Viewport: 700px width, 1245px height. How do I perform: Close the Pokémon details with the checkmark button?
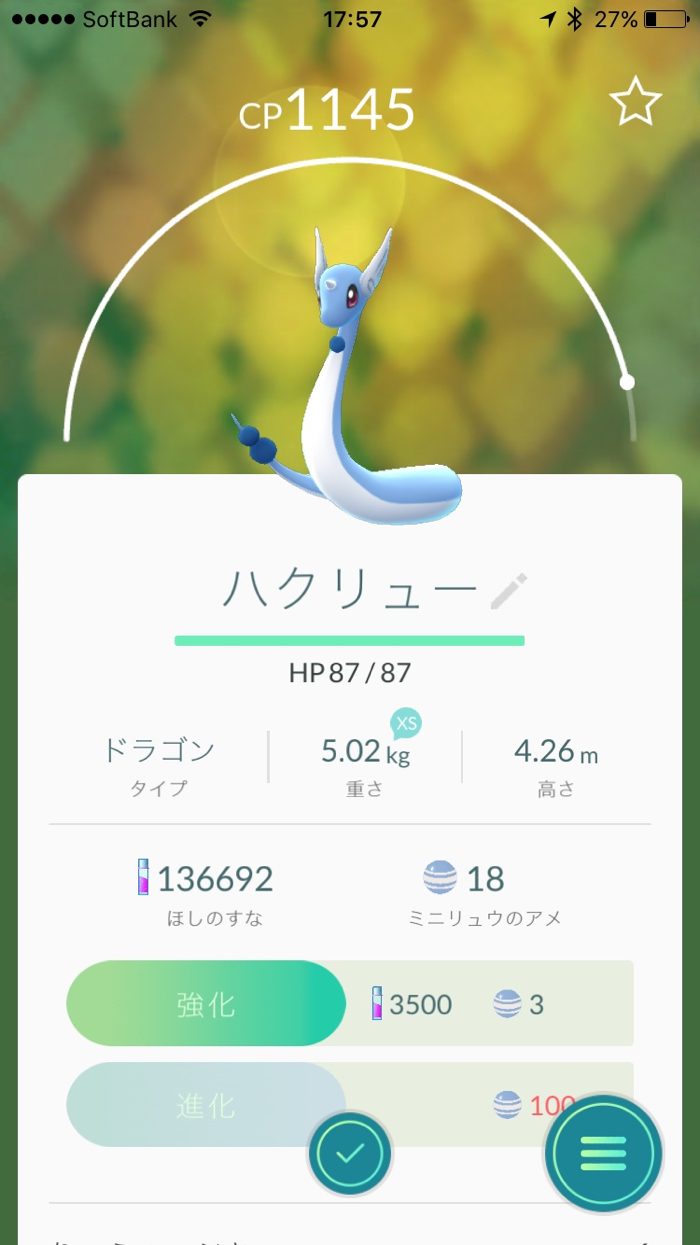pyautogui.click(x=350, y=1154)
